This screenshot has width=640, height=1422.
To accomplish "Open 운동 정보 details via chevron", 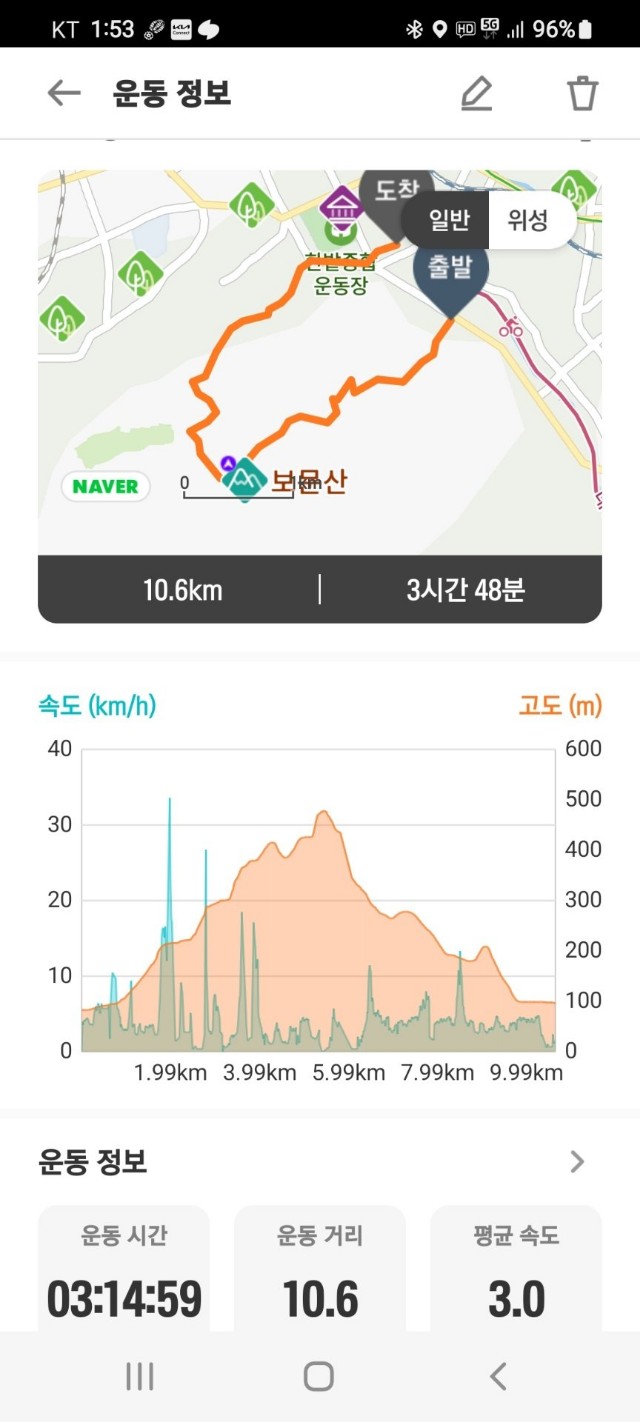I will point(577,1161).
